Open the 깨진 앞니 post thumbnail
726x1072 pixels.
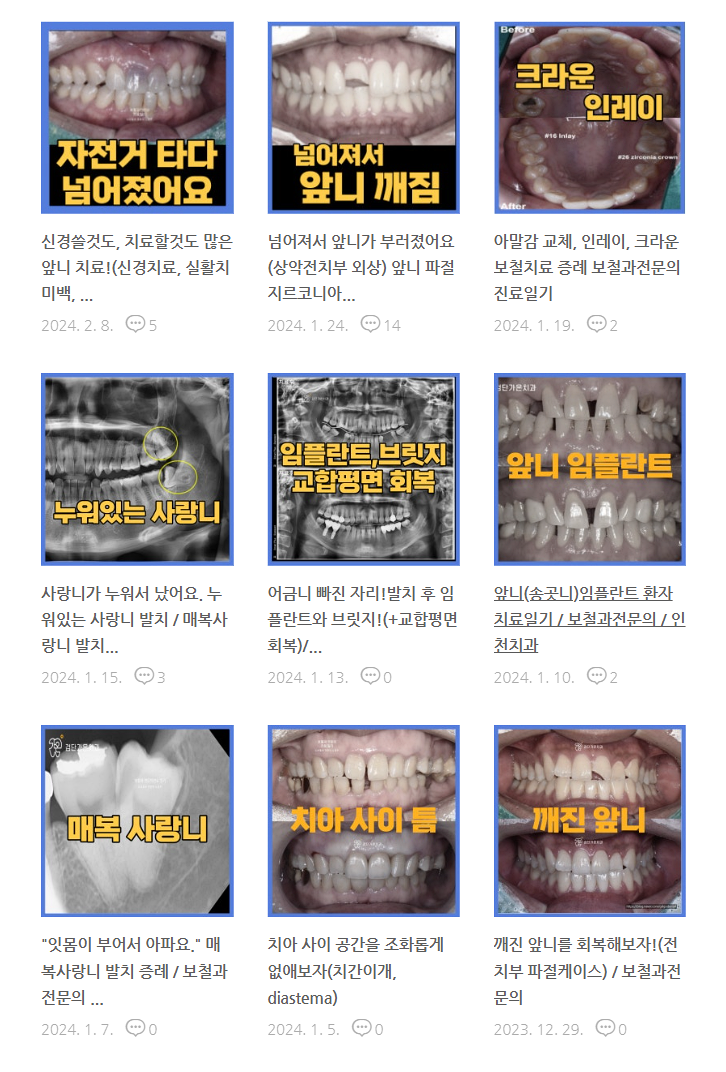pyautogui.click(x=590, y=822)
